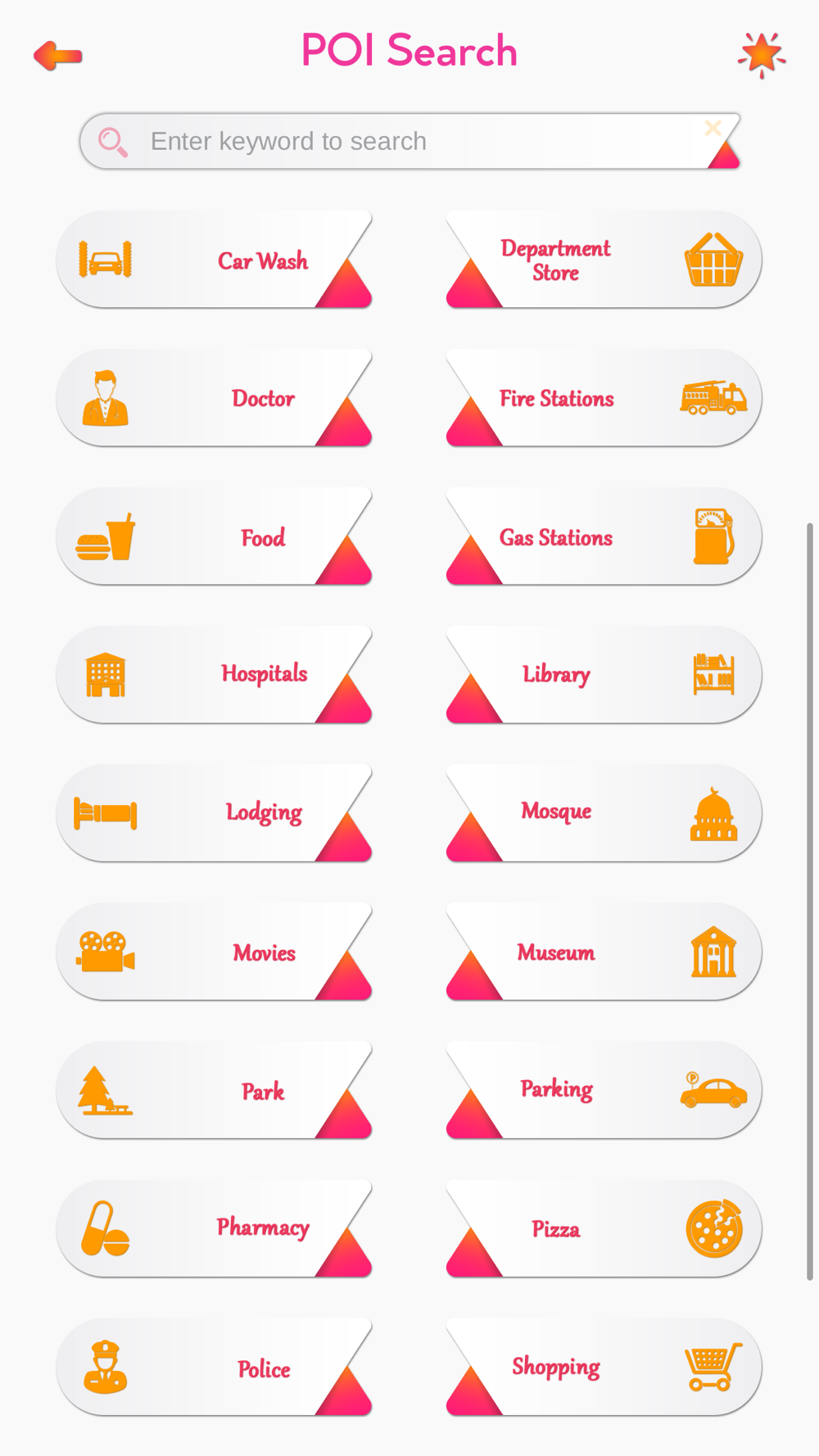Look up Movies nearby

click(215, 952)
